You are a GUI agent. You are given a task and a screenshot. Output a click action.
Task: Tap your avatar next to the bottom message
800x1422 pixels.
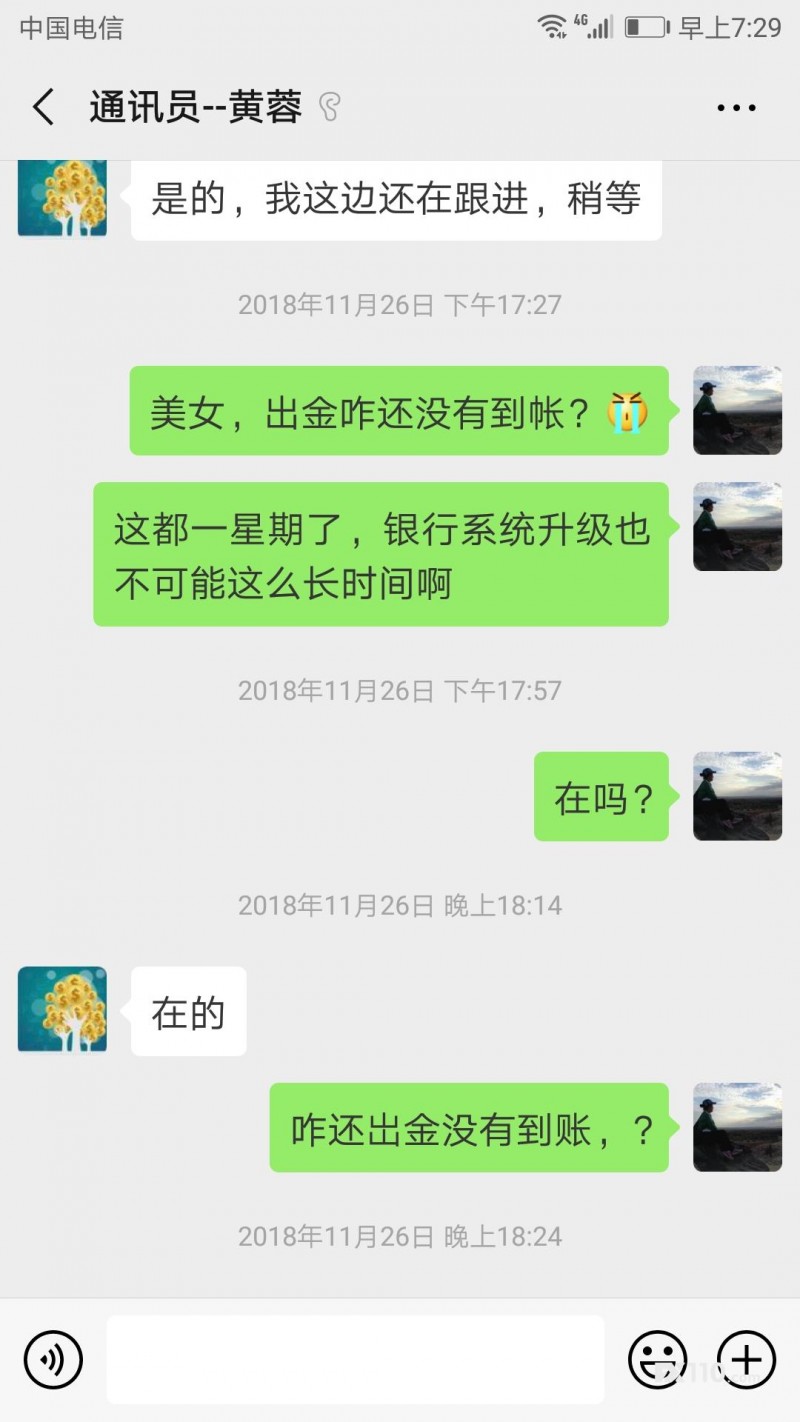(x=737, y=1127)
